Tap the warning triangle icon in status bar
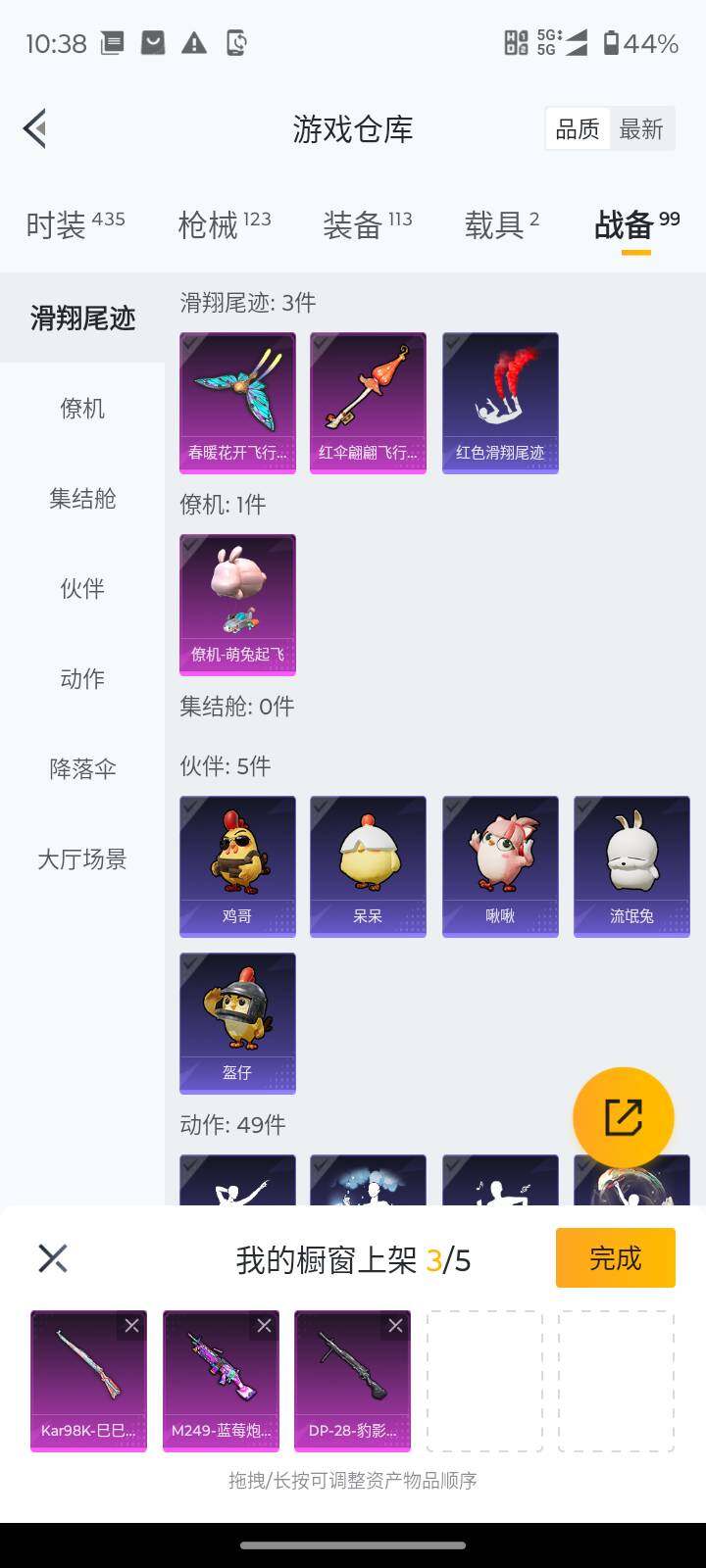This screenshot has height=1568, width=706. (193, 43)
